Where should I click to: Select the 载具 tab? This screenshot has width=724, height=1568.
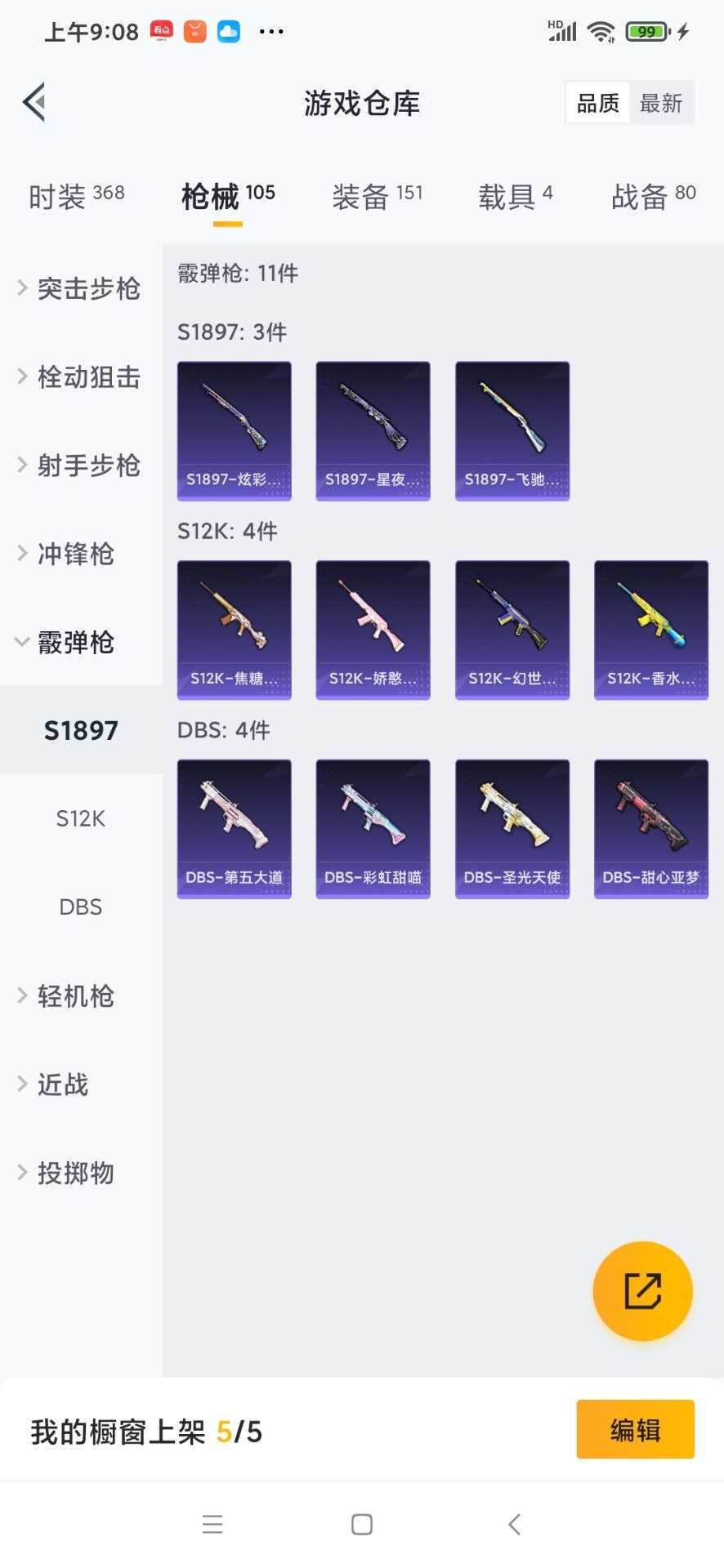pyautogui.click(x=515, y=196)
